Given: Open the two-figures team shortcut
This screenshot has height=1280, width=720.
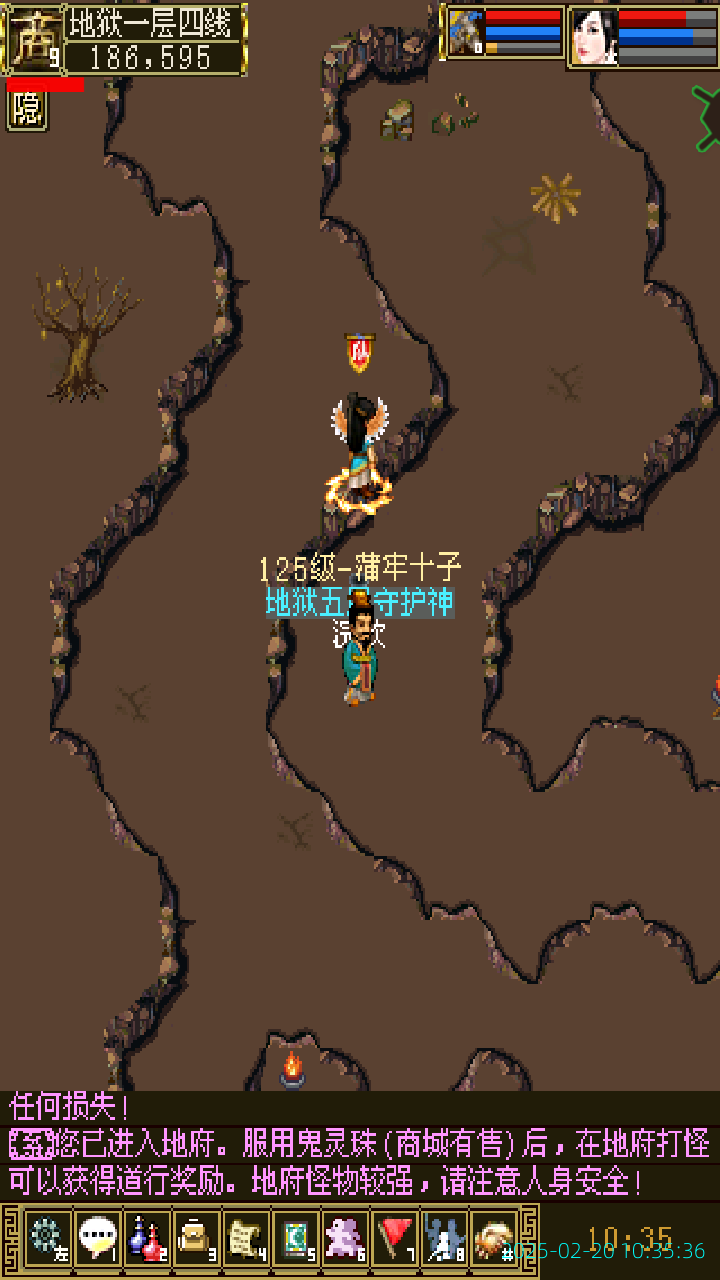Looking at the screenshot, I should pos(445,1238).
